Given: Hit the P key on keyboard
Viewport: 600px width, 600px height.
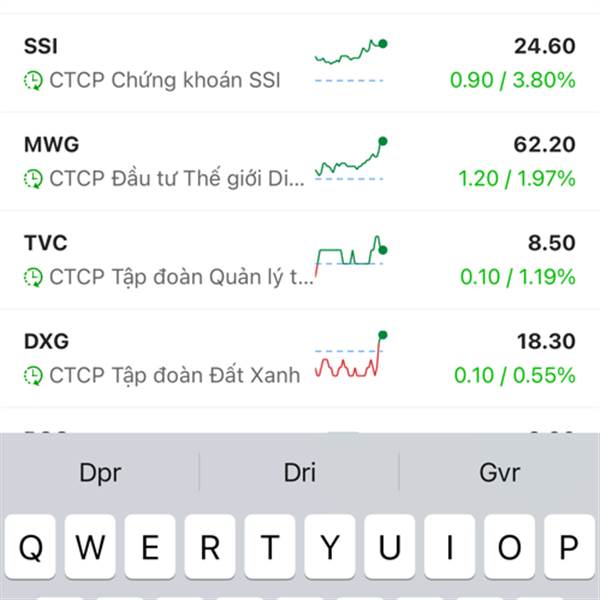Looking at the screenshot, I should (x=569, y=548).
